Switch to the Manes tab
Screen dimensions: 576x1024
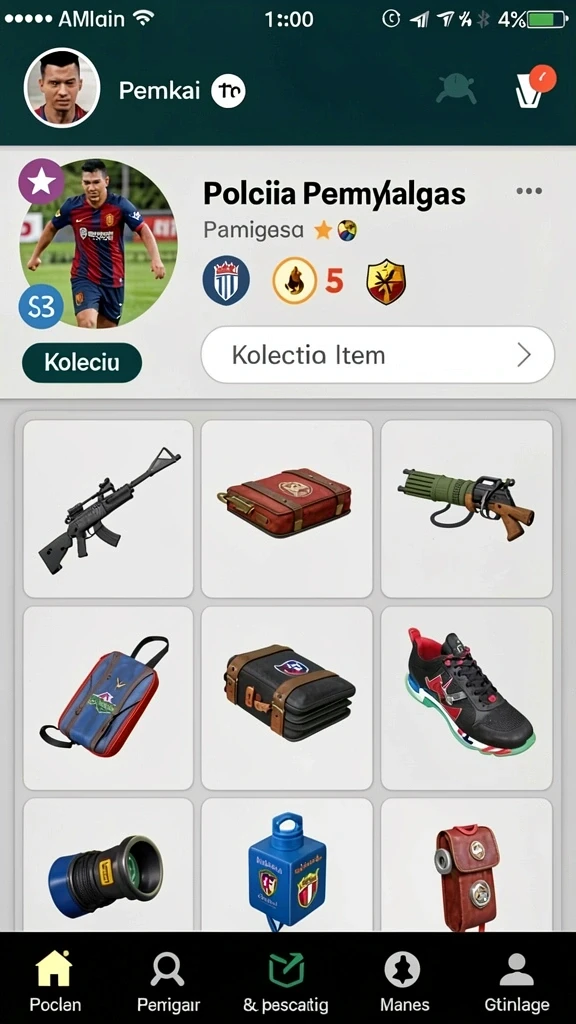pos(404,981)
